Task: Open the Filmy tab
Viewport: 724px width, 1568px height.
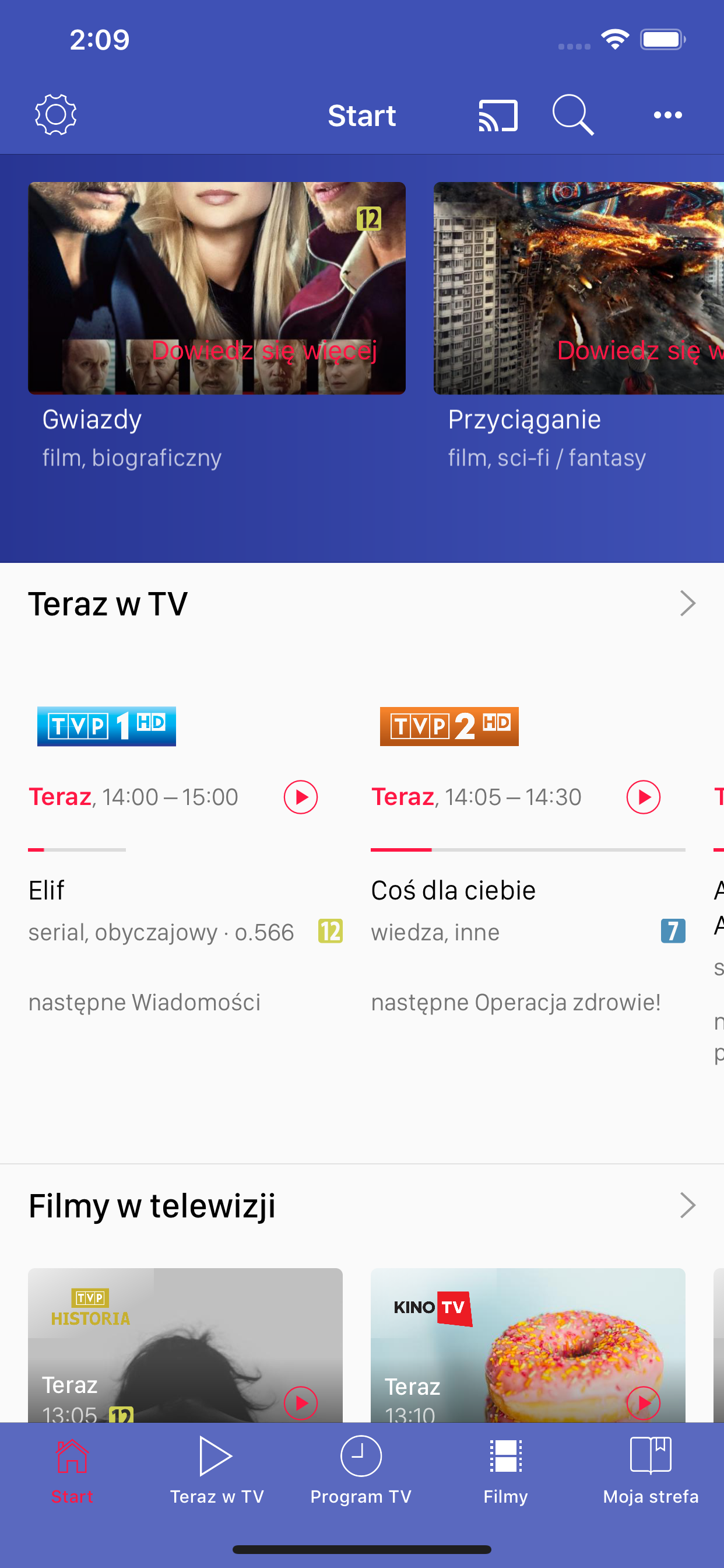Action: (505, 1473)
